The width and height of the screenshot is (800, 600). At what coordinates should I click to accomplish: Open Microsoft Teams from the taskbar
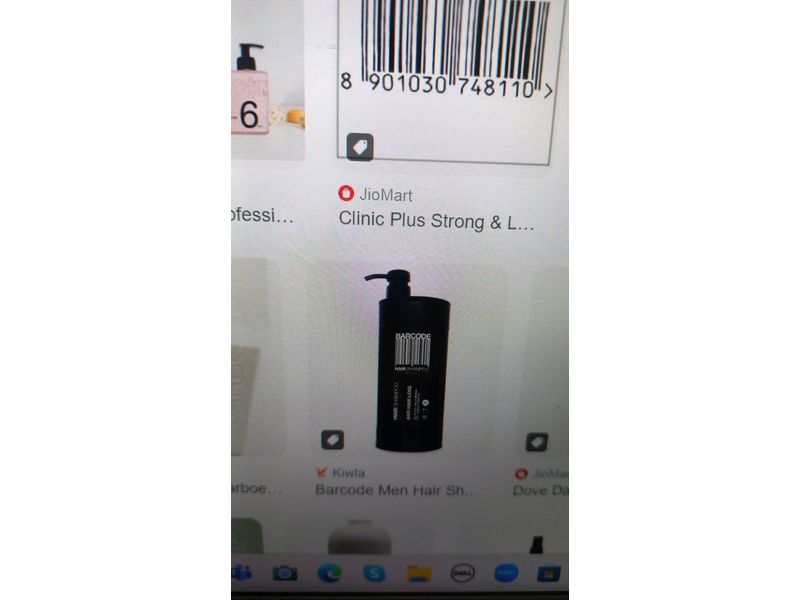(240, 573)
